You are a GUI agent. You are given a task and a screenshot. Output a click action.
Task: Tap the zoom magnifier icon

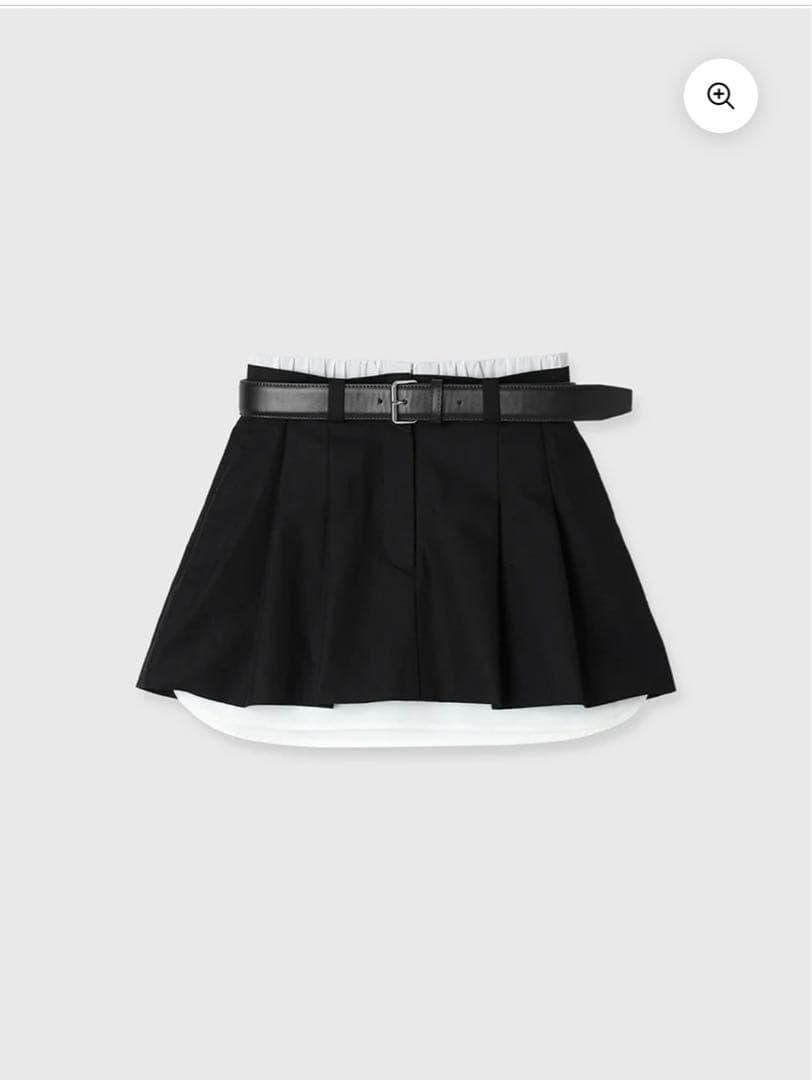720,96
